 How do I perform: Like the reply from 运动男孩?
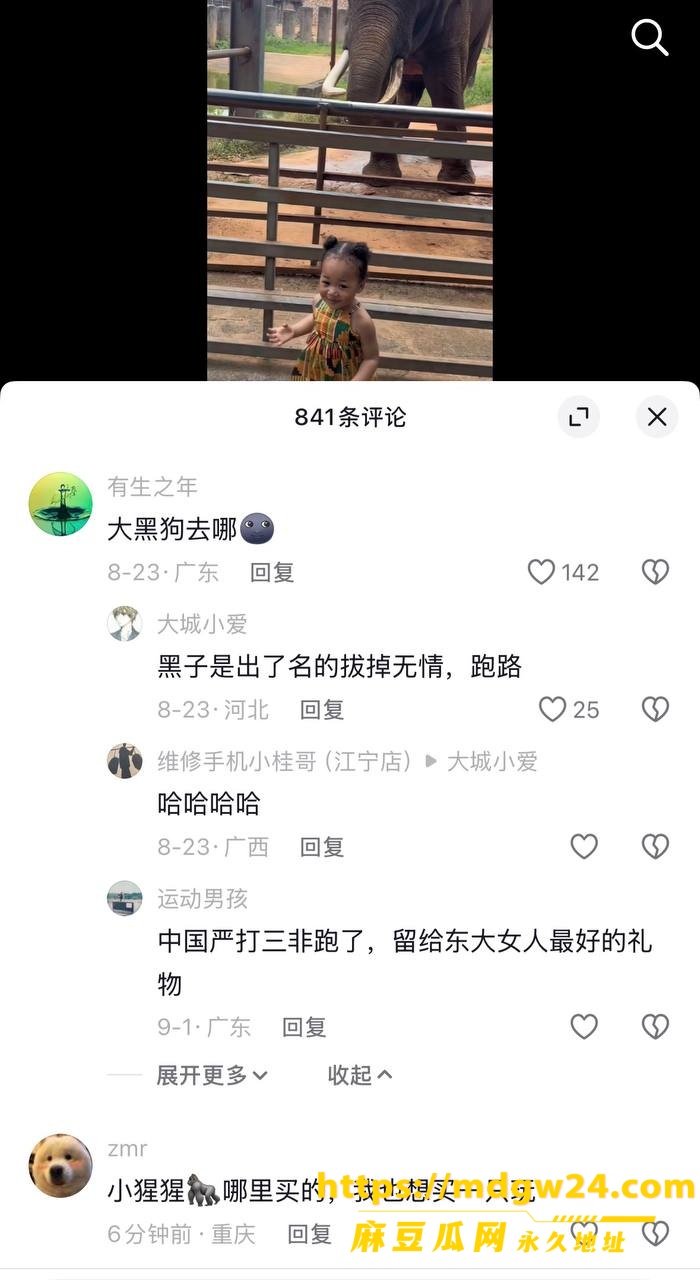tap(584, 1027)
